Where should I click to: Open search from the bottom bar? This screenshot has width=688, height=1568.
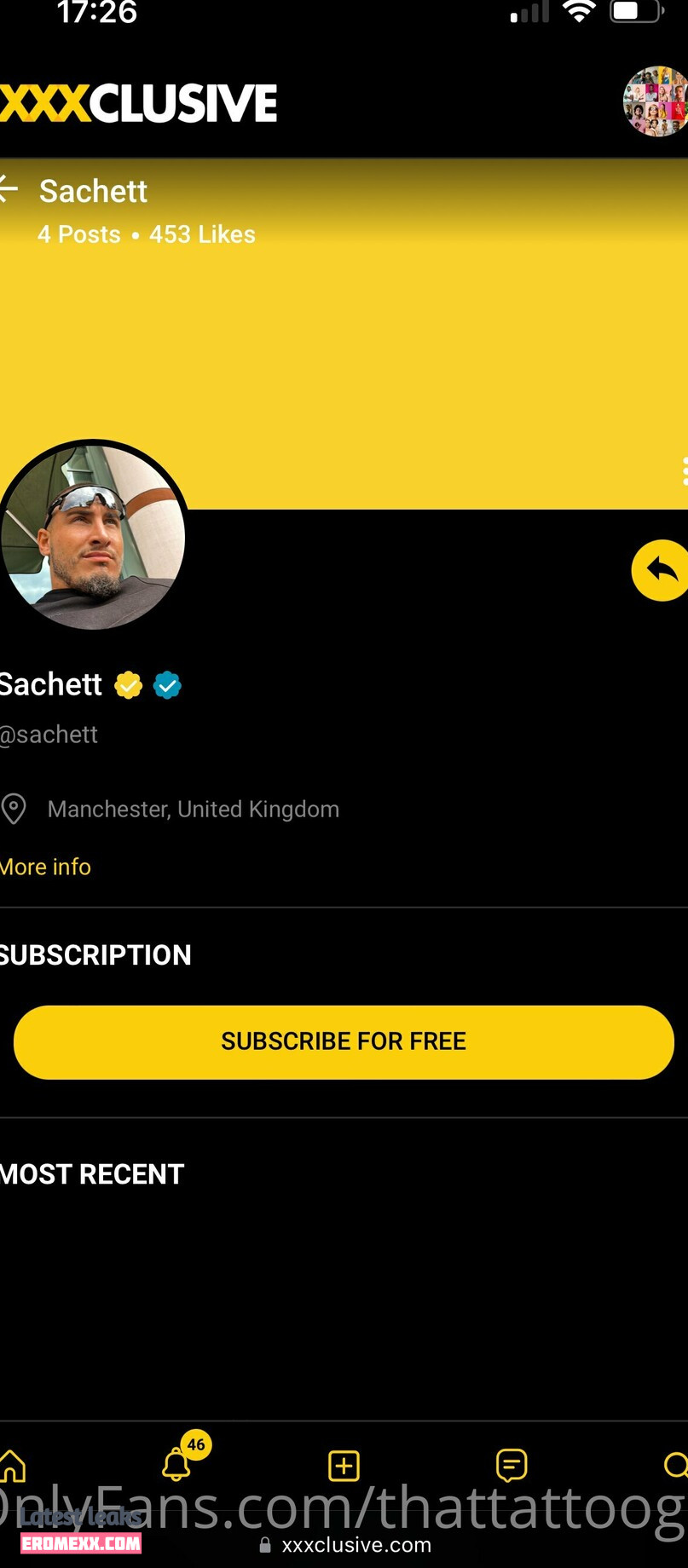tap(675, 1465)
